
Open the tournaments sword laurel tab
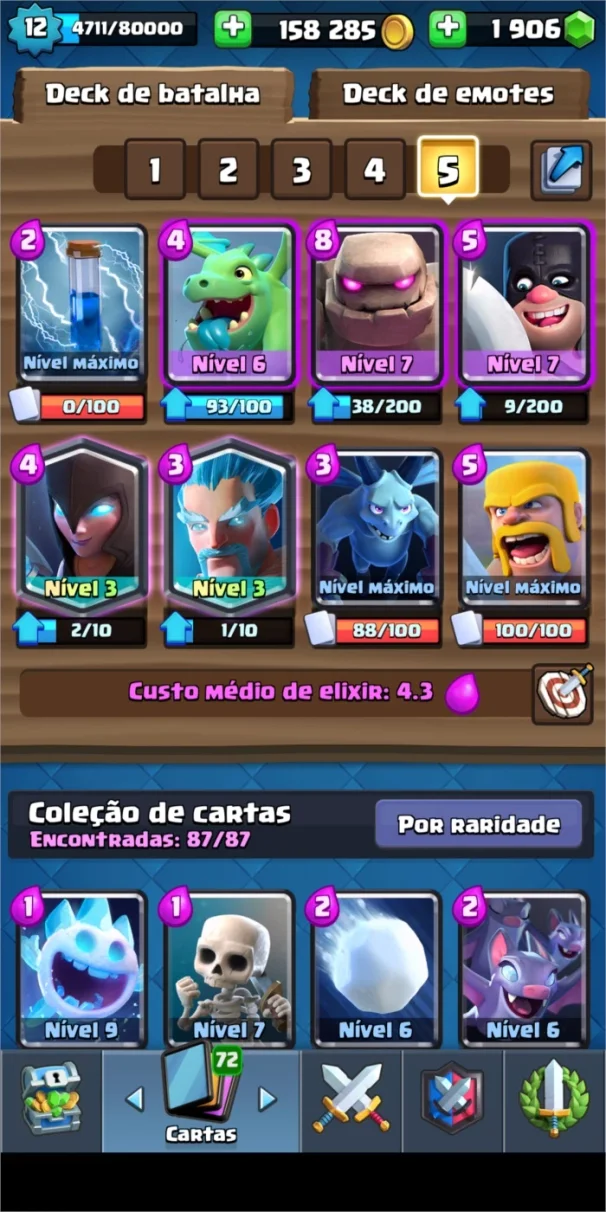554,1100
